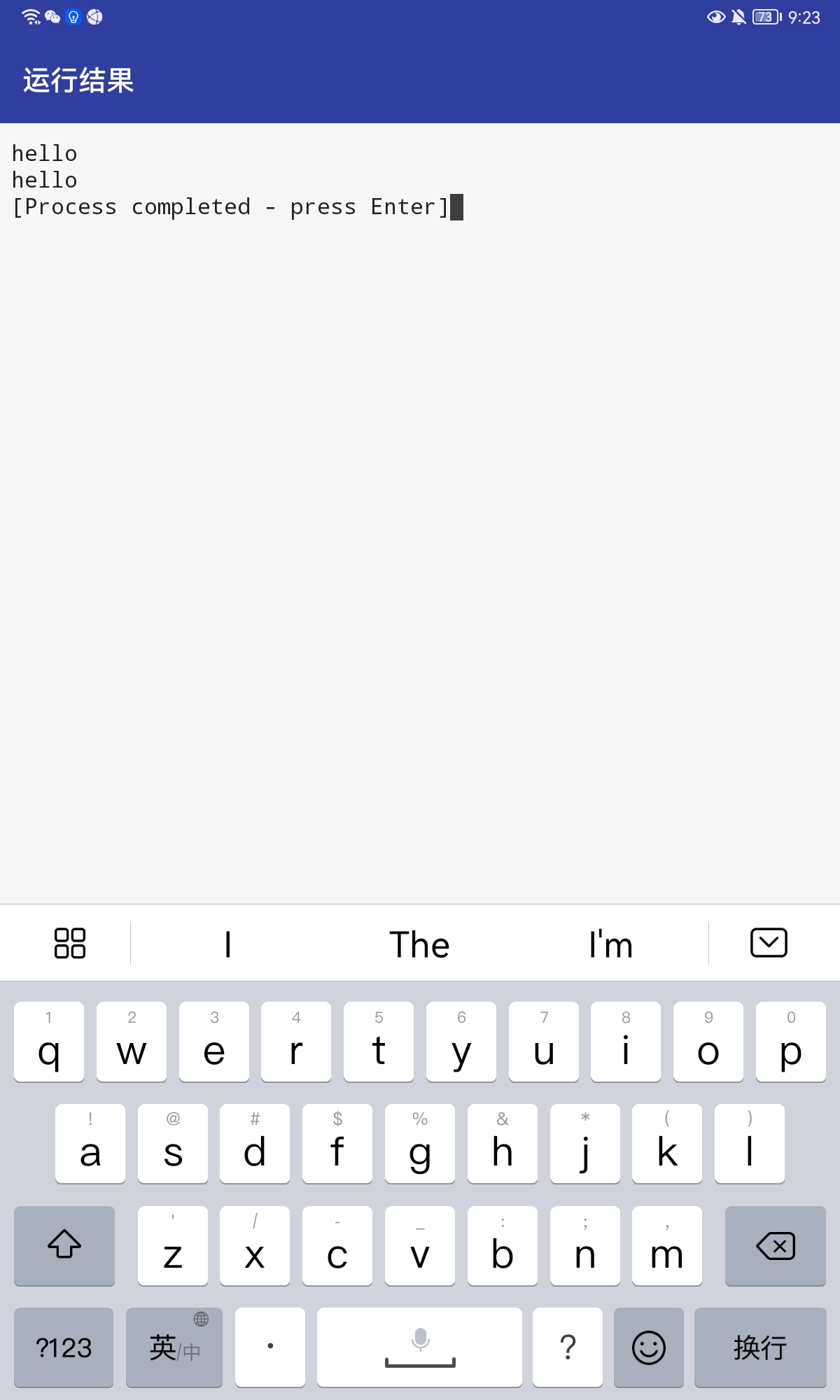Choose the suggestion "I'm"
The height and width of the screenshot is (1400, 840).
pos(610,944)
